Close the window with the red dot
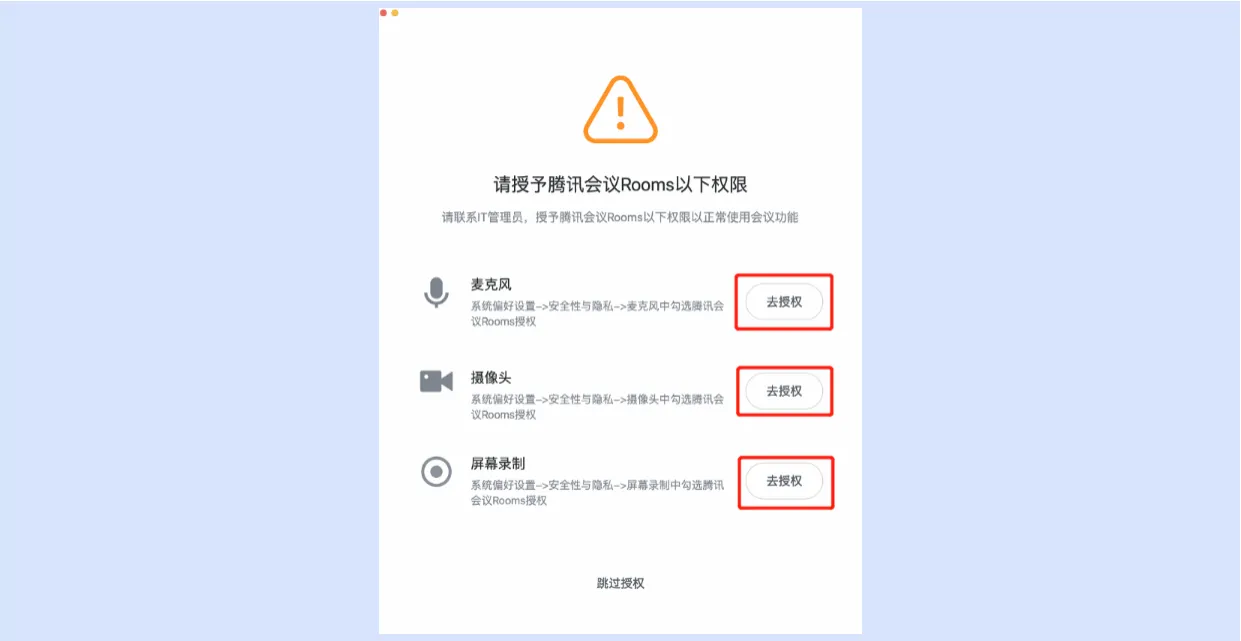Image resolution: width=1241 pixels, height=641 pixels. (x=383, y=13)
